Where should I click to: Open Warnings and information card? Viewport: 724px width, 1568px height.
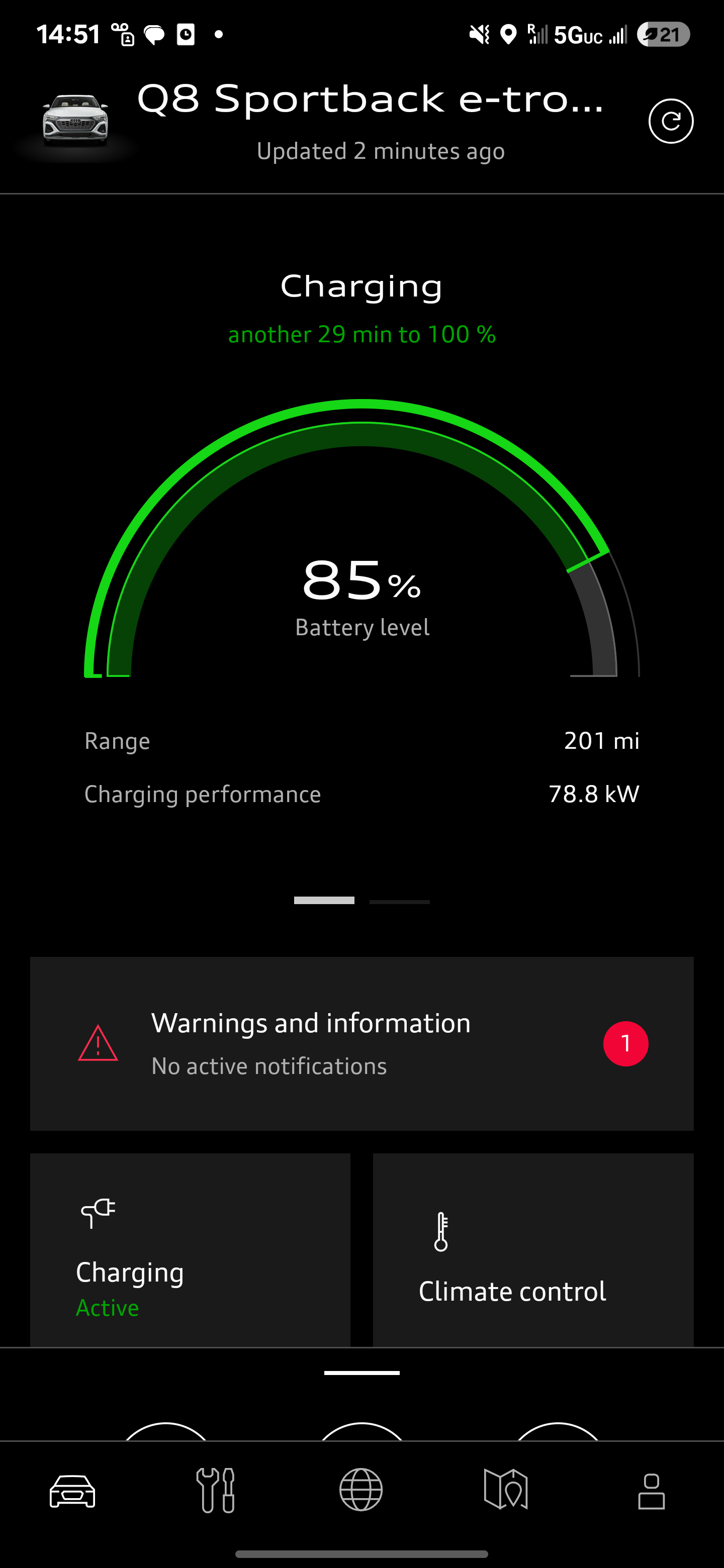click(x=361, y=1043)
